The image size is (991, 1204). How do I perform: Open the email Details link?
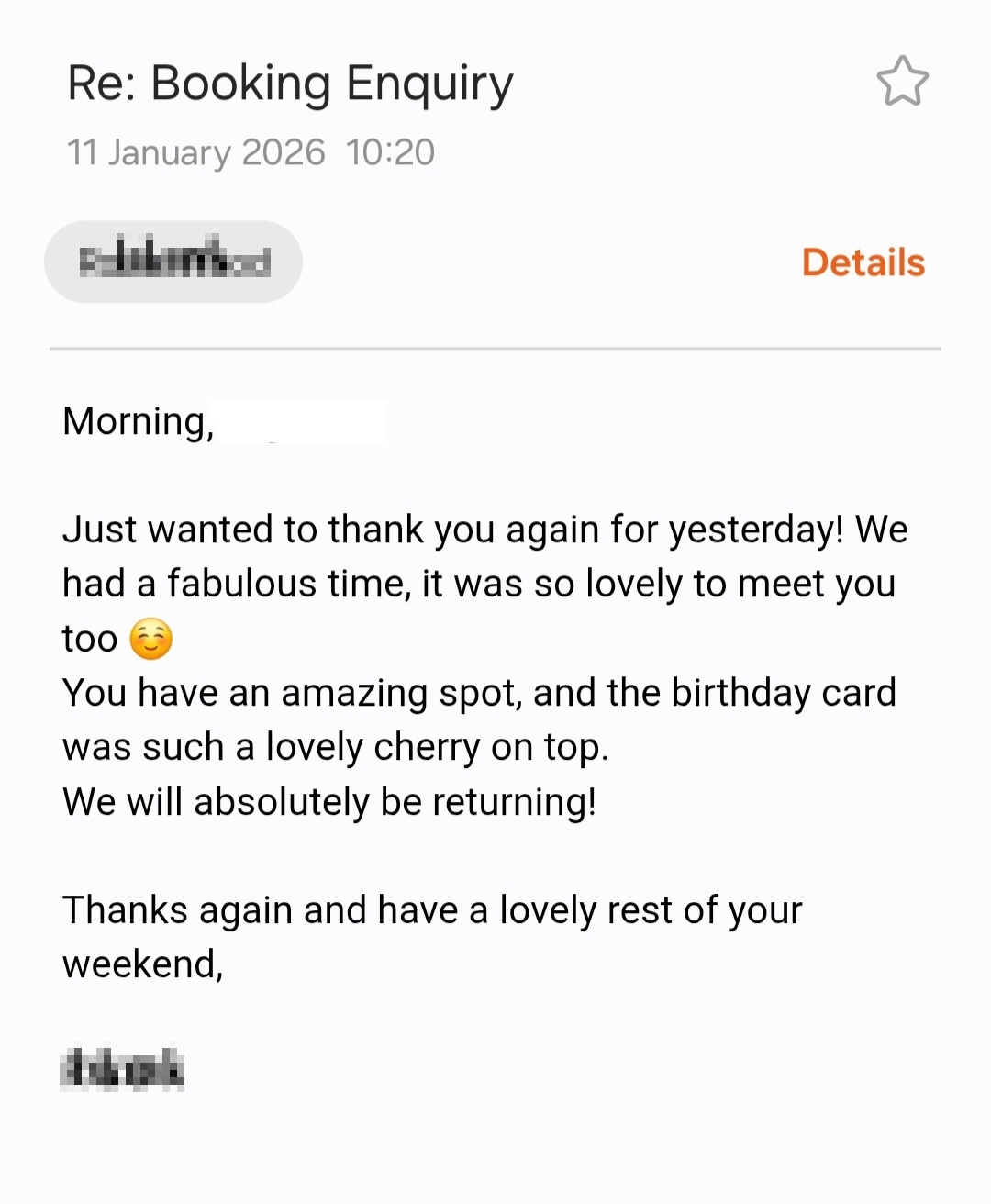coord(863,262)
